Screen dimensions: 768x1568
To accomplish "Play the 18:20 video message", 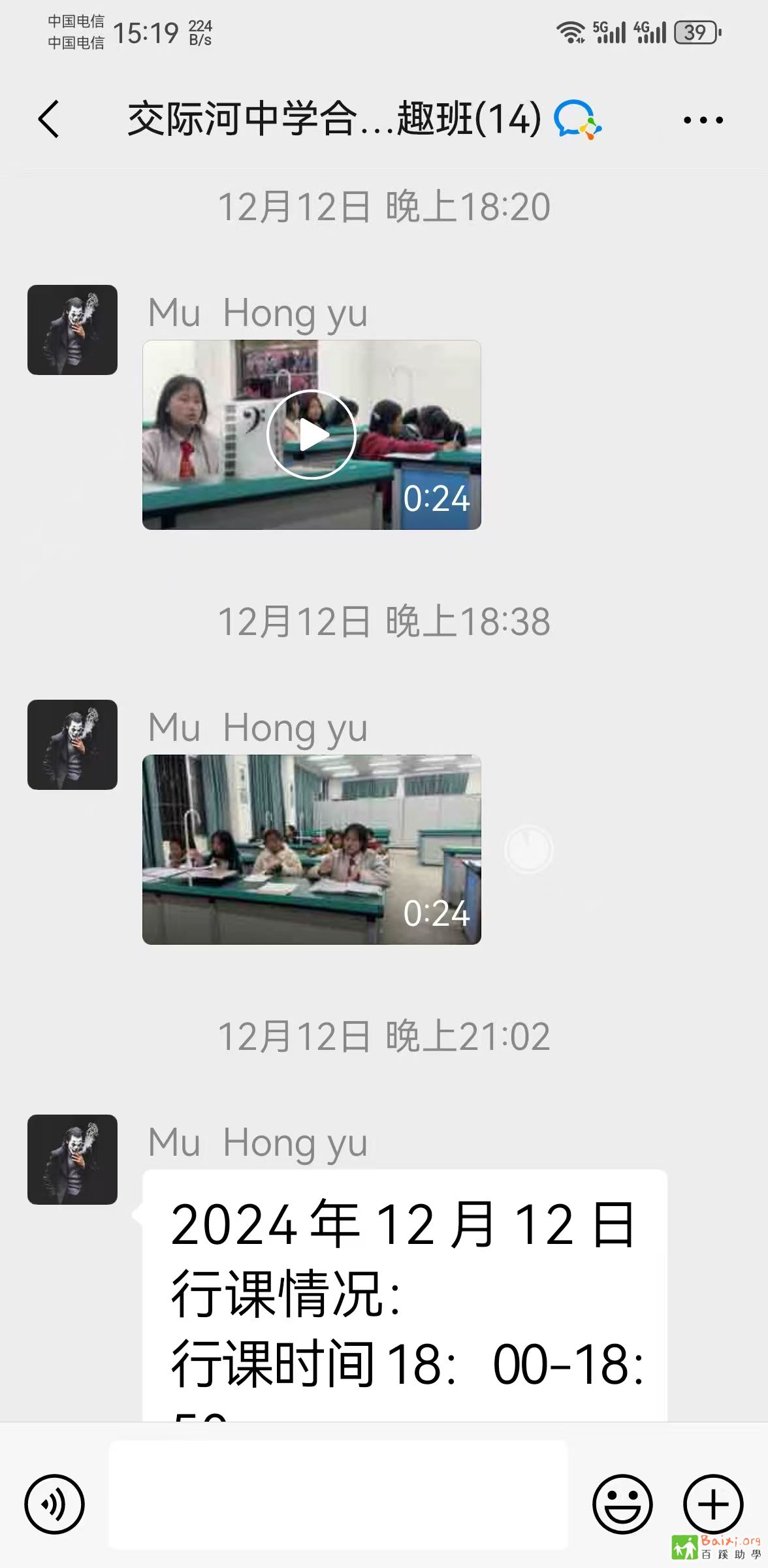I will [x=312, y=434].
